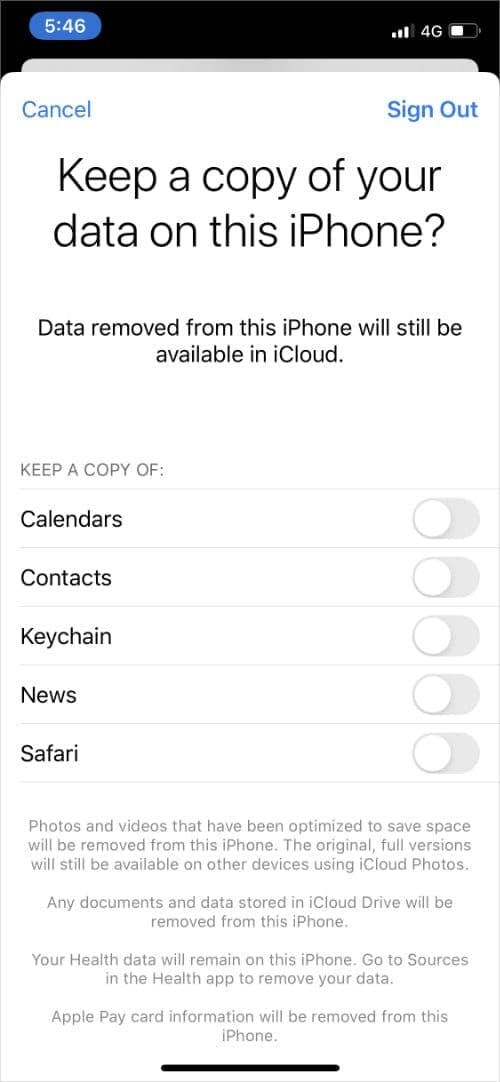This screenshot has height=1082, width=500.
Task: Cancel the sign-out dialog
Action: pos(56,109)
